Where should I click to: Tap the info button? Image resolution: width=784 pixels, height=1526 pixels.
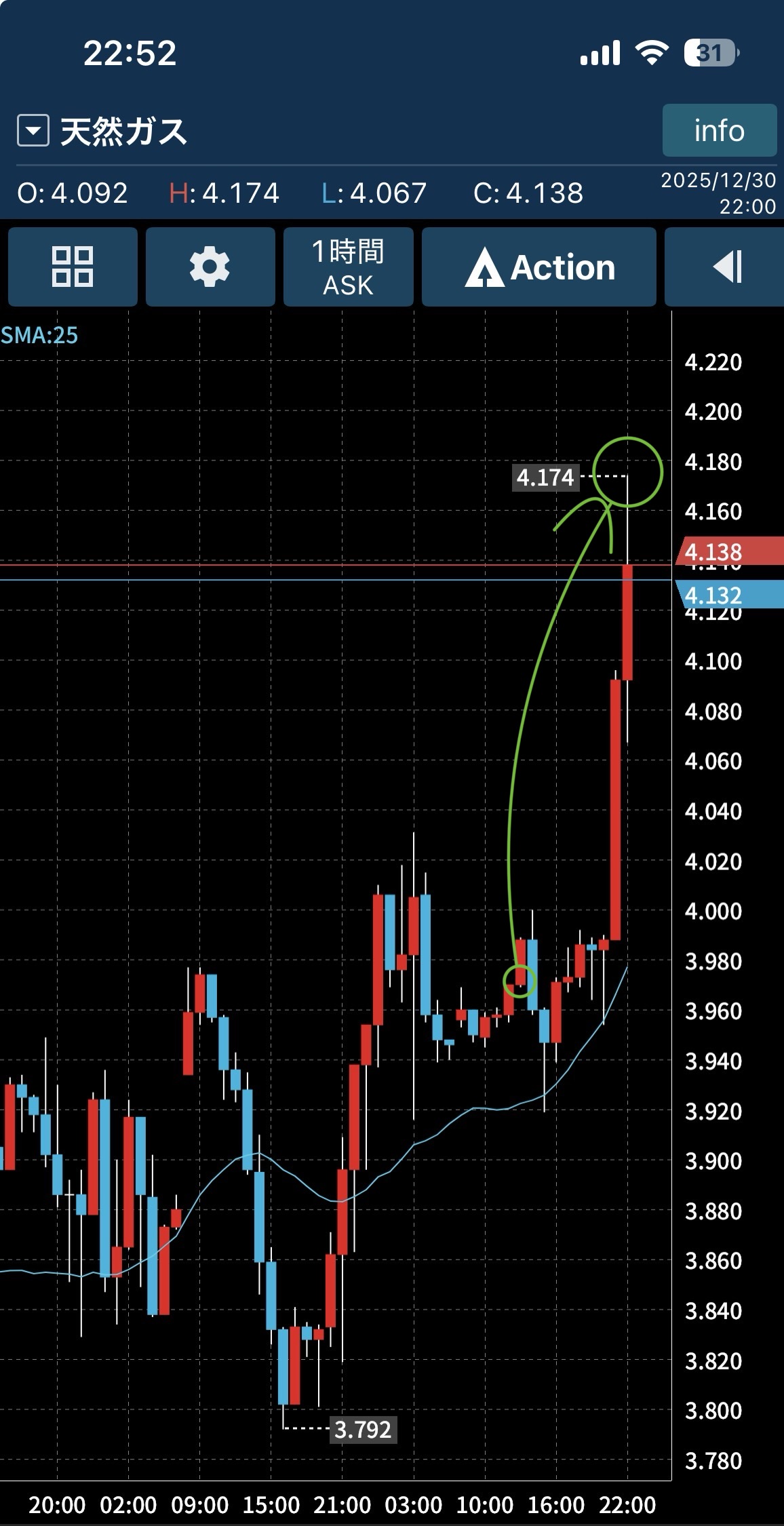coord(719,130)
